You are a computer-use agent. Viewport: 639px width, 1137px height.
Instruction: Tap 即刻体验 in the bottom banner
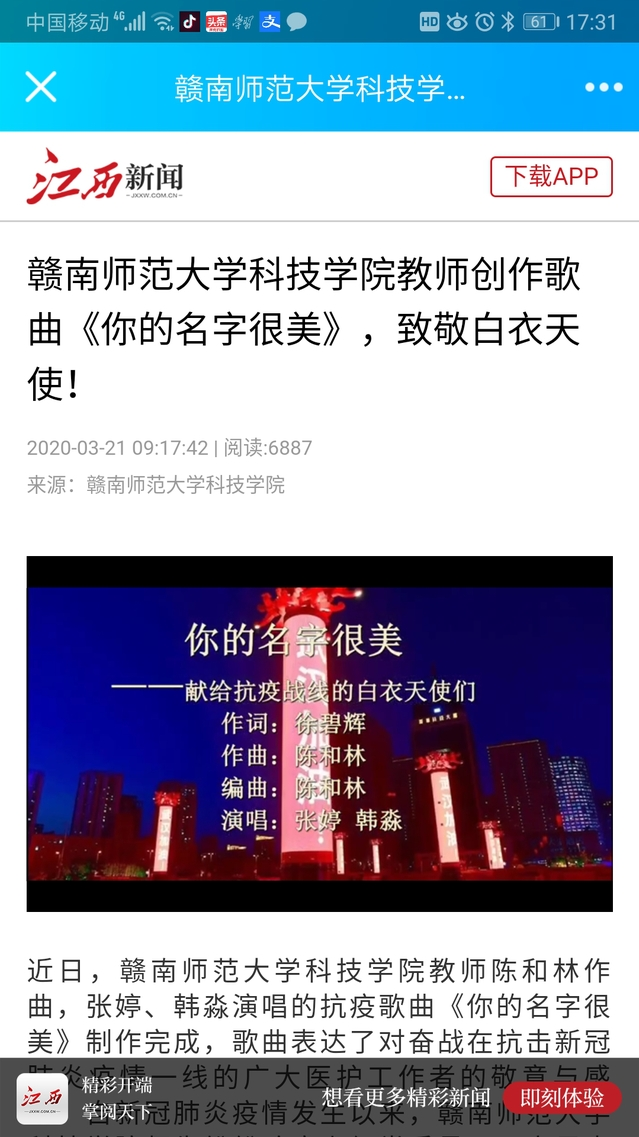coord(561,1097)
